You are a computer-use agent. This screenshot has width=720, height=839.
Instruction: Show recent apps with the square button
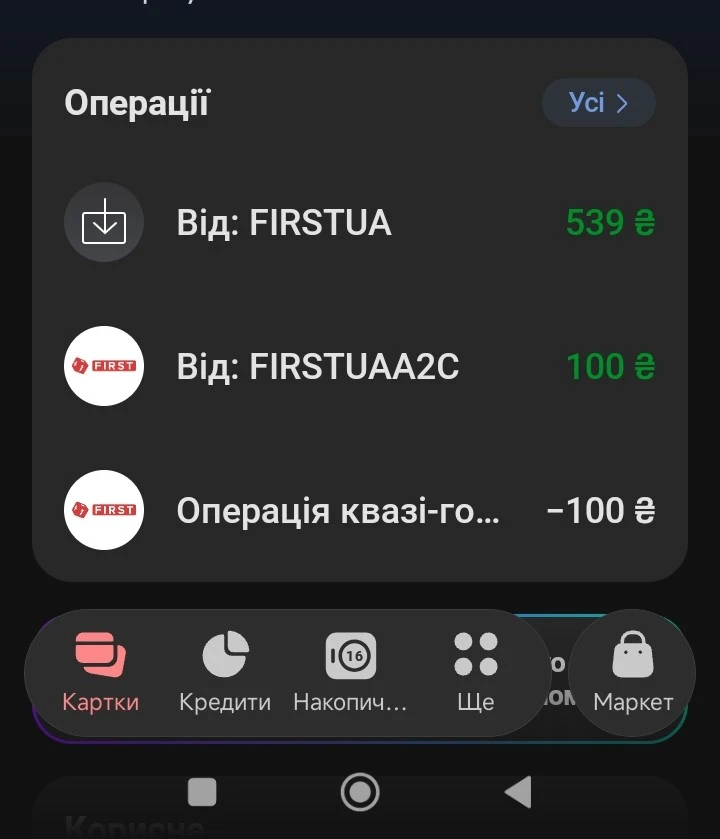coord(202,792)
